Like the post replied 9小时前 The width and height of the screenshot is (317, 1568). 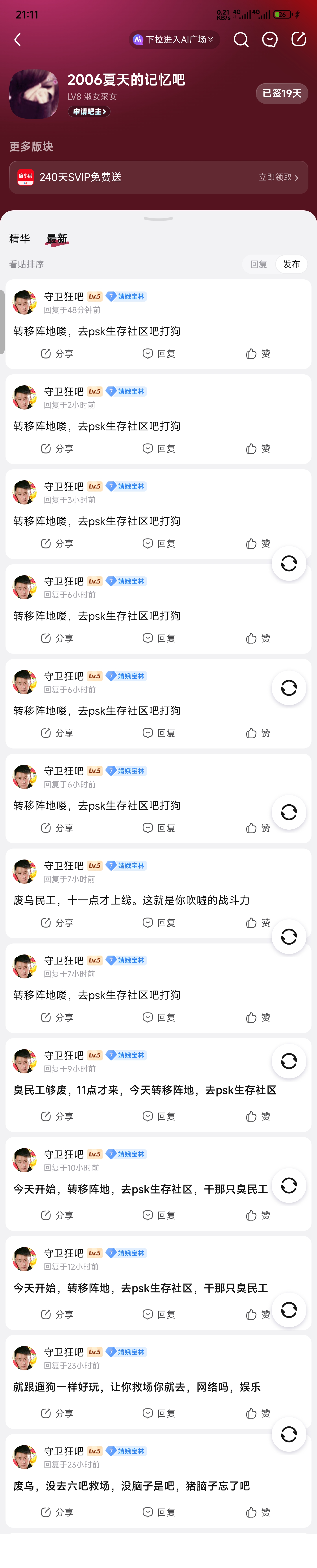pyautogui.click(x=258, y=1116)
